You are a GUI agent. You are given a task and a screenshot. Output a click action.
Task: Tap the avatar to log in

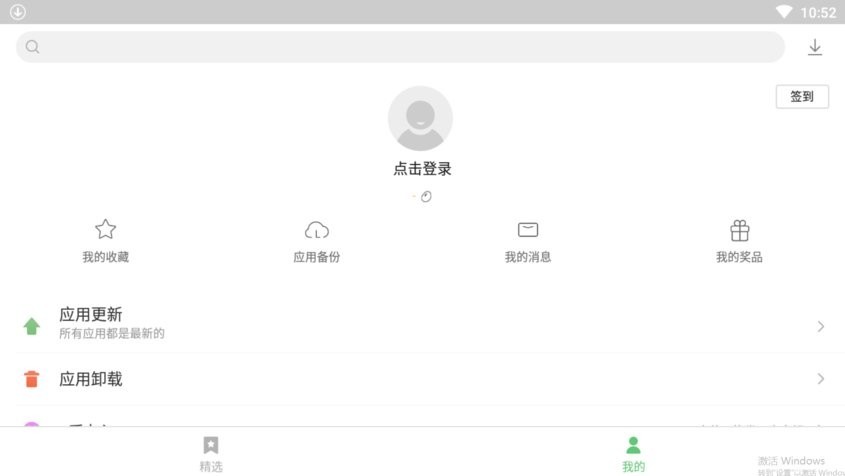(x=420, y=119)
